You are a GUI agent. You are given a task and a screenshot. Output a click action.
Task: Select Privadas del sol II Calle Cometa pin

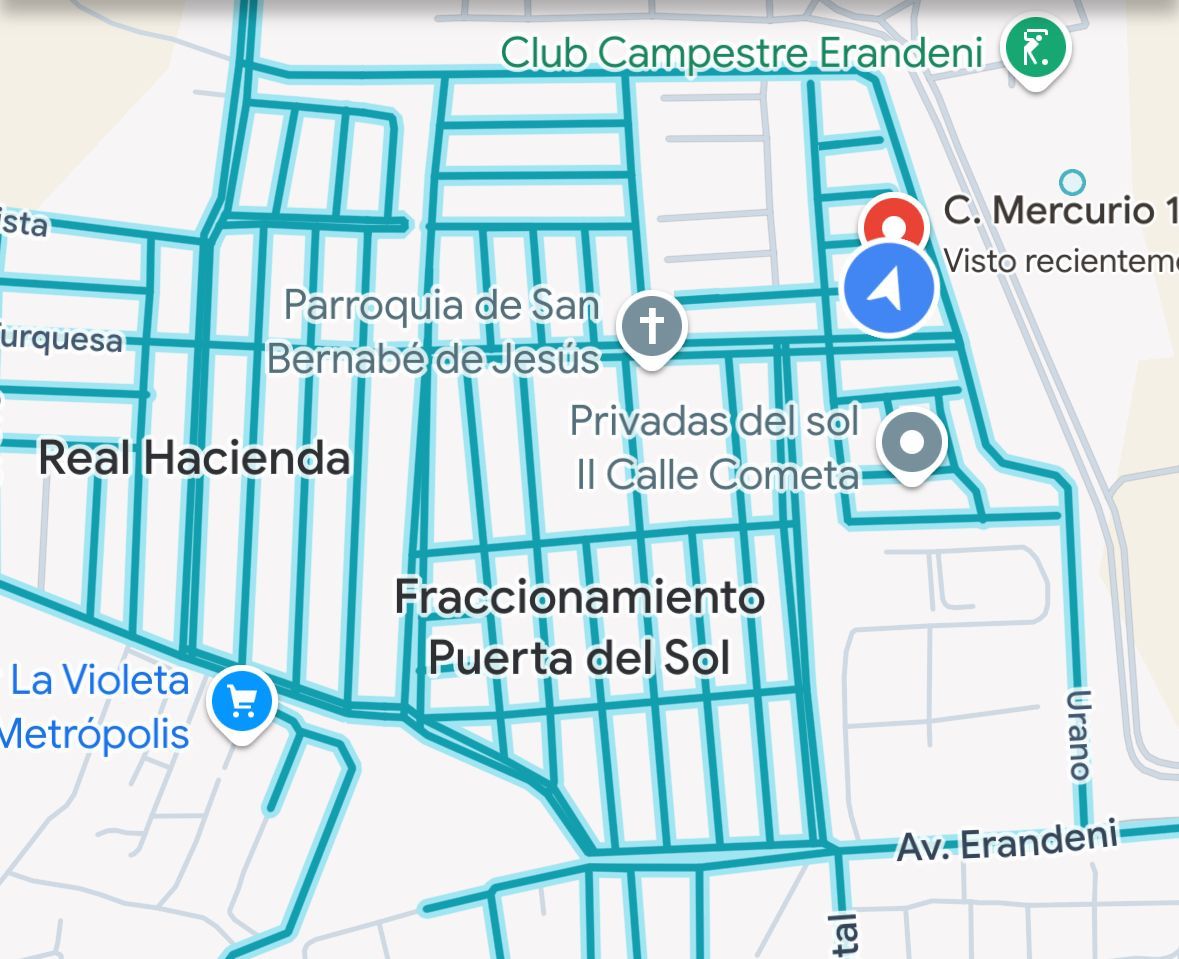(x=911, y=445)
